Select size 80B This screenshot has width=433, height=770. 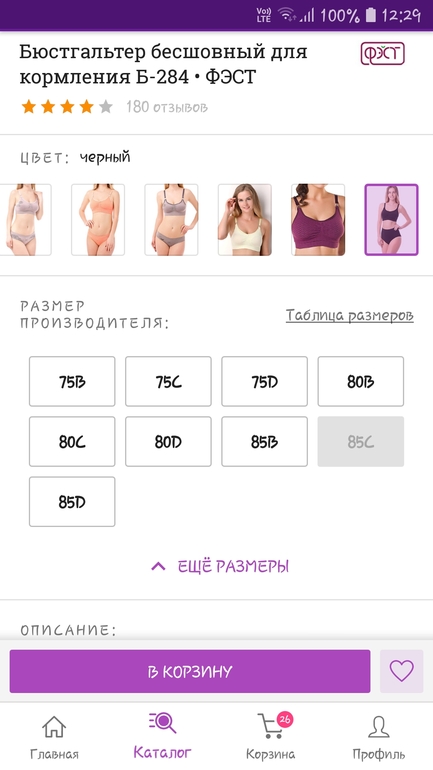pos(361,382)
